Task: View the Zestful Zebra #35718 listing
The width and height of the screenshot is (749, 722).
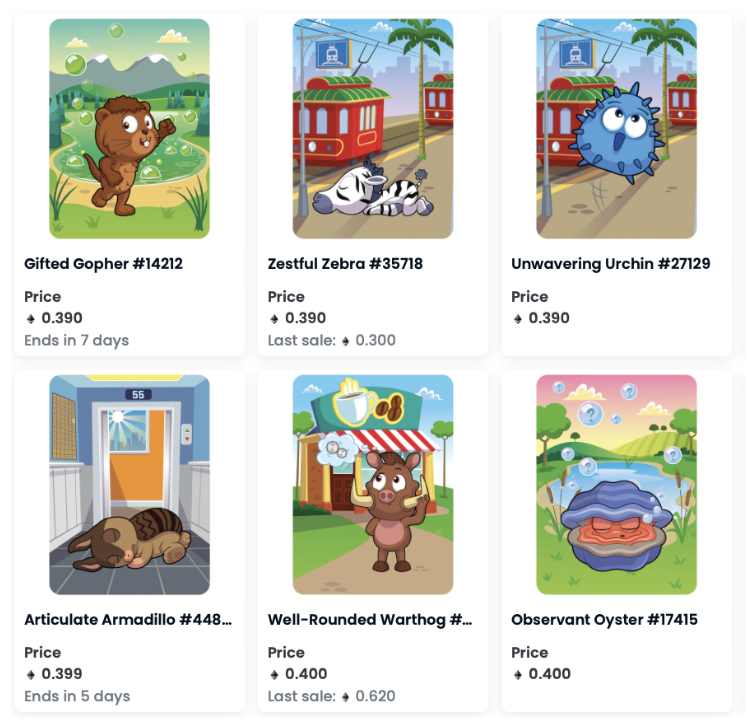Action: 372,129
